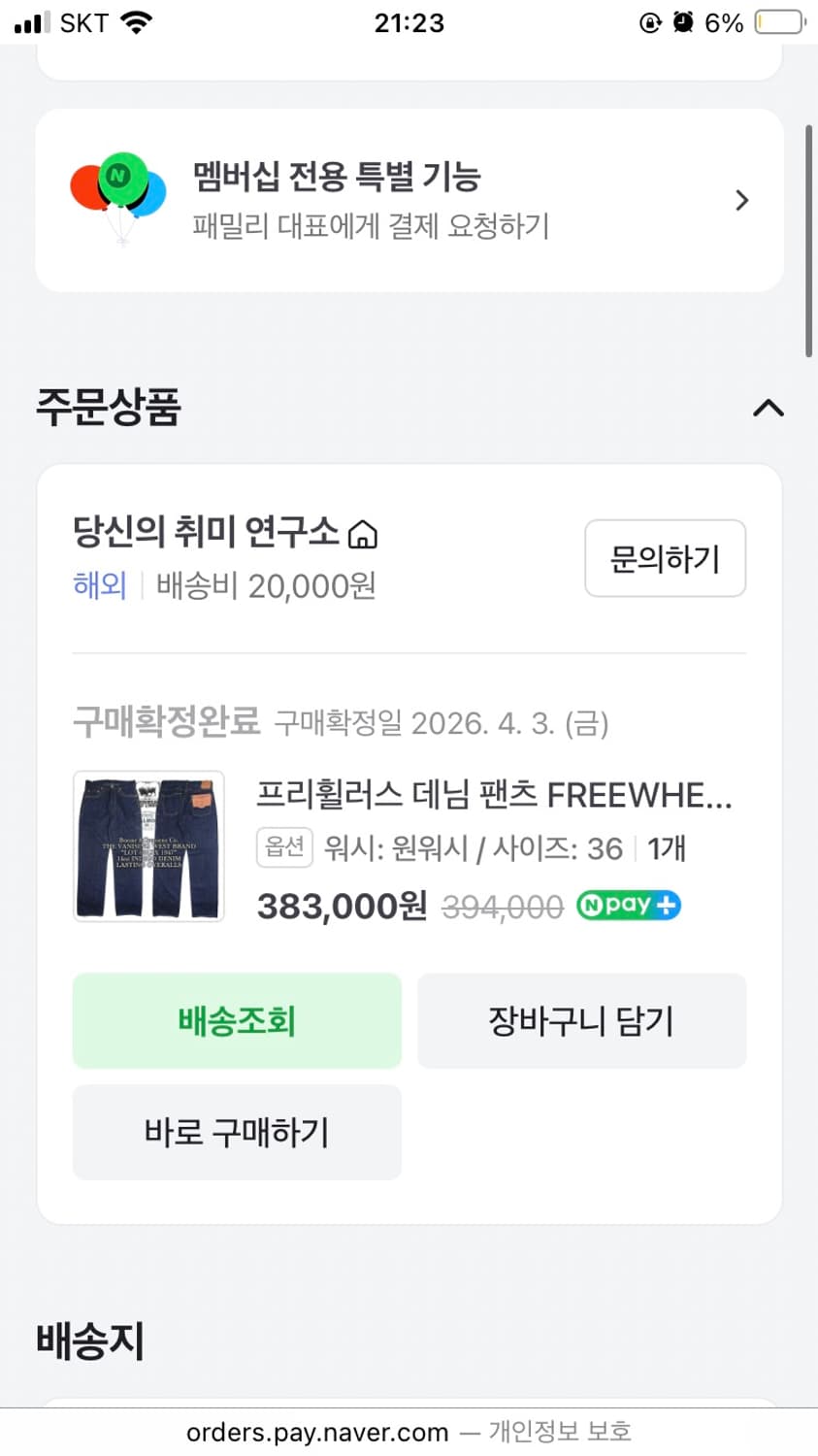Screen dimensions: 818x1456
Task: Collapse the 주문상품 section using its chevron
Action: tap(768, 409)
